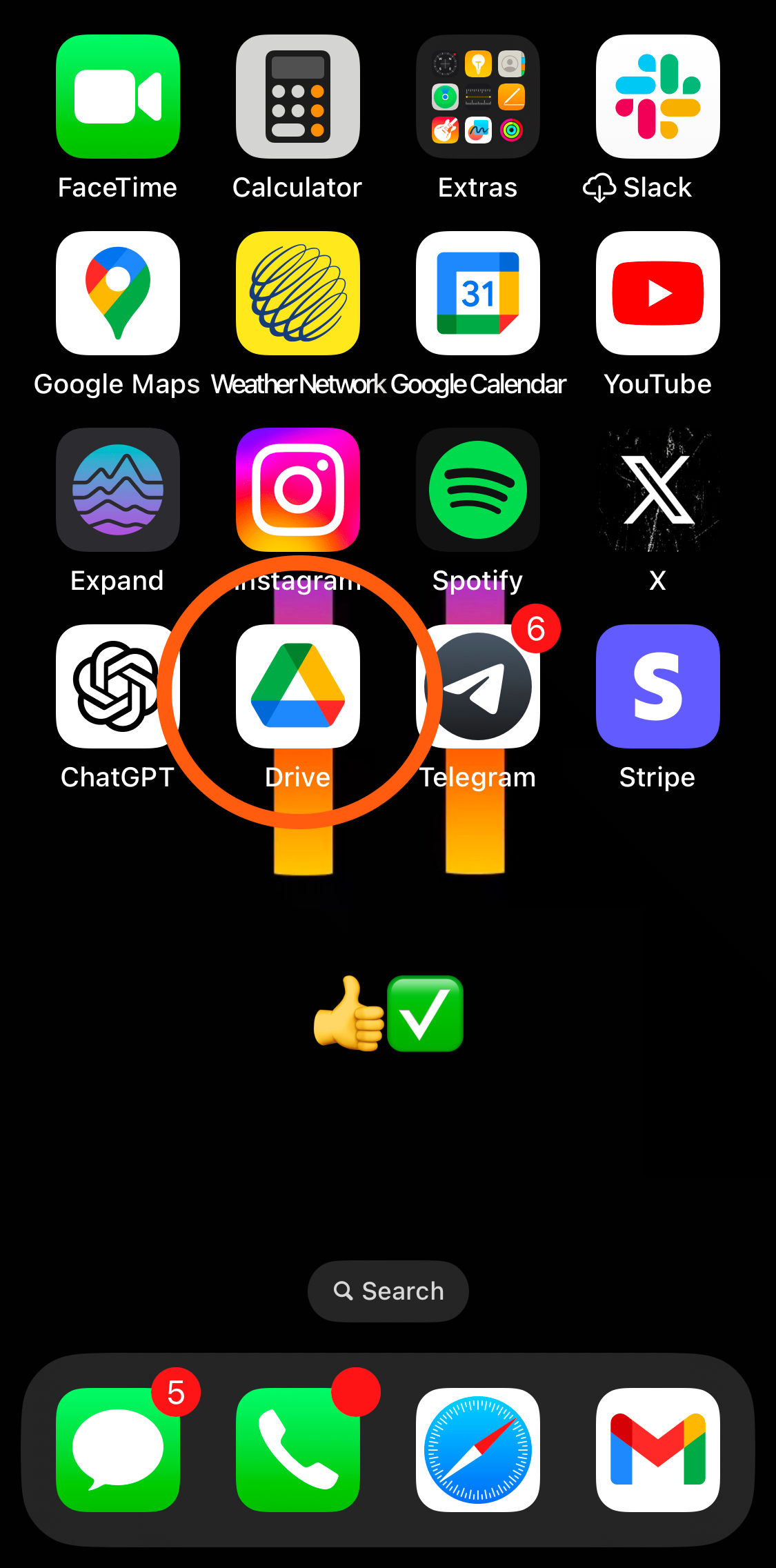
Task: Open Messages in the dock
Action: (x=118, y=1449)
